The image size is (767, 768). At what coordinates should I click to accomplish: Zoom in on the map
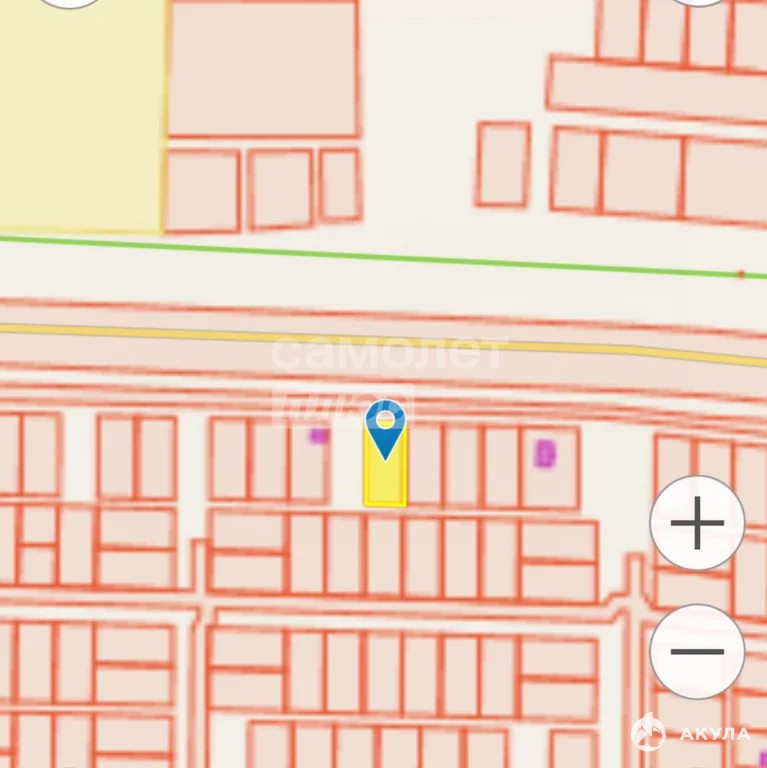tap(697, 523)
